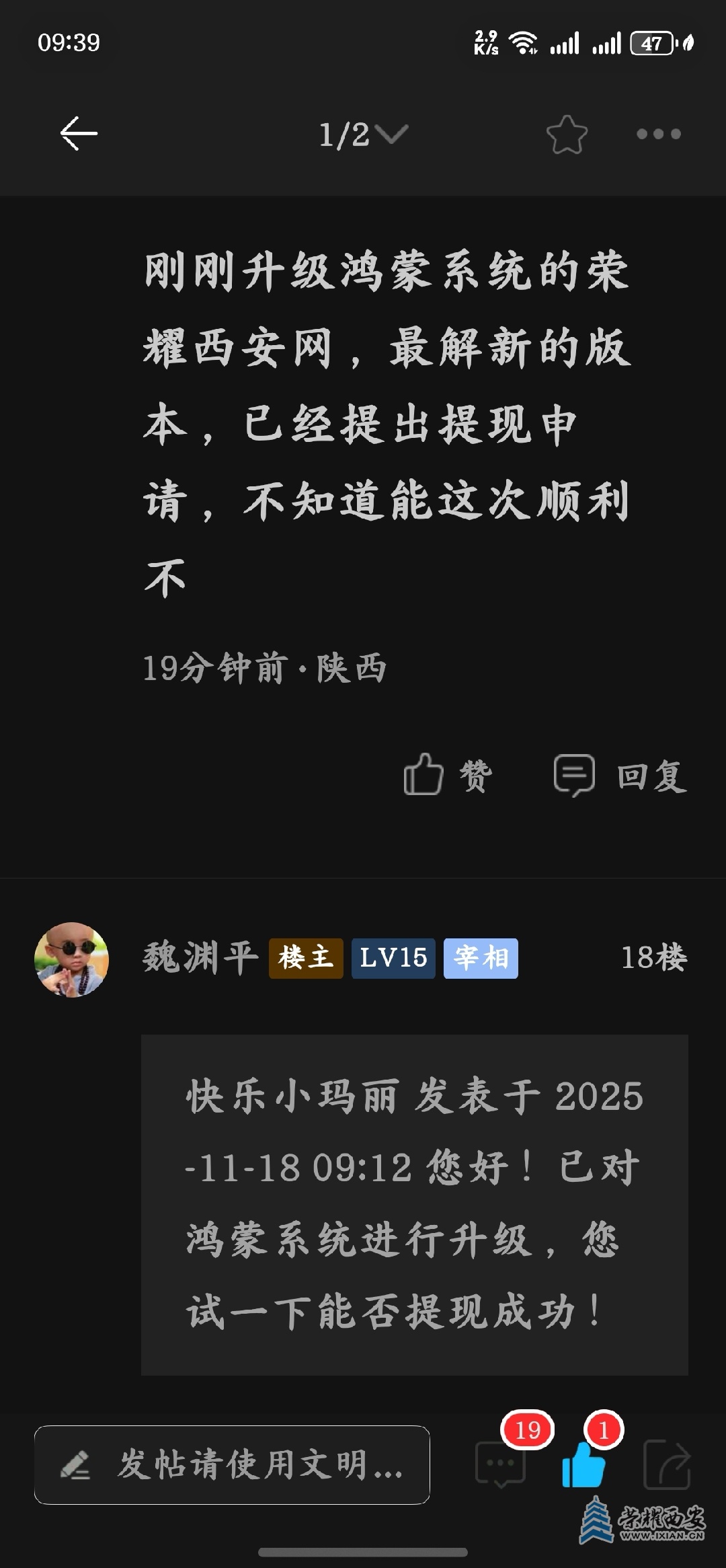View the 19 comments

(x=501, y=1462)
